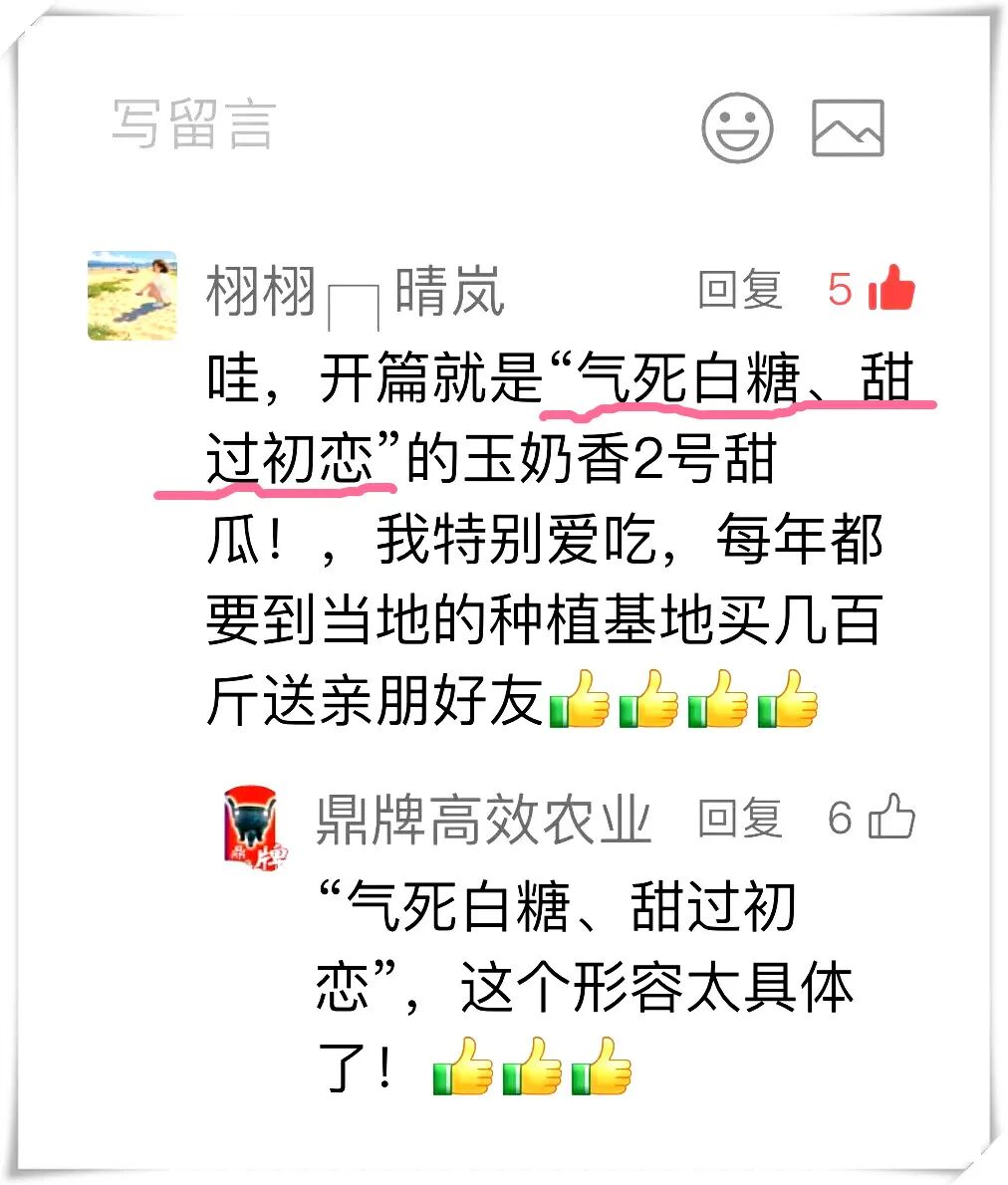View 鼎牌高效农业's avatar profile
The image size is (1008, 1185).
point(255,825)
